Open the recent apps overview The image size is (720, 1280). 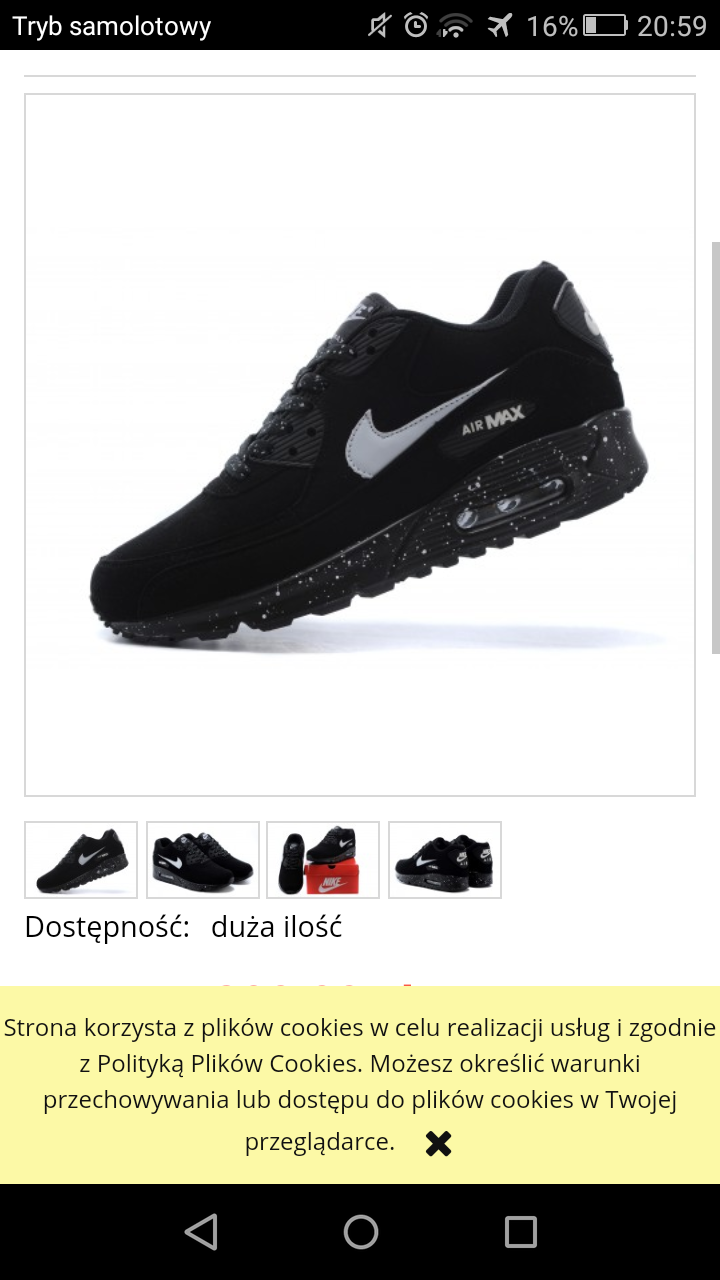point(520,1232)
